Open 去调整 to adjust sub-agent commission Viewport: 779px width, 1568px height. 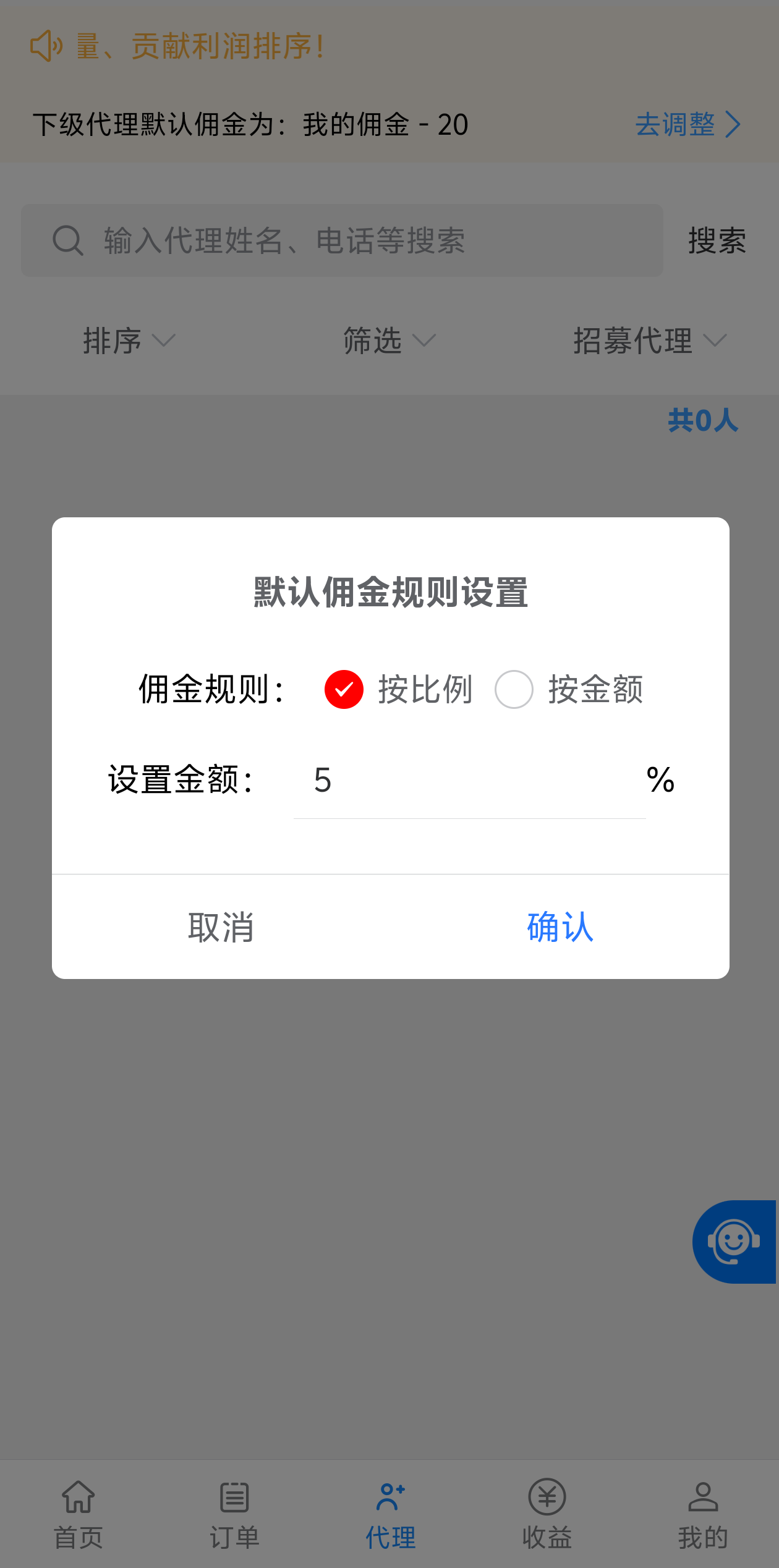pos(687,124)
